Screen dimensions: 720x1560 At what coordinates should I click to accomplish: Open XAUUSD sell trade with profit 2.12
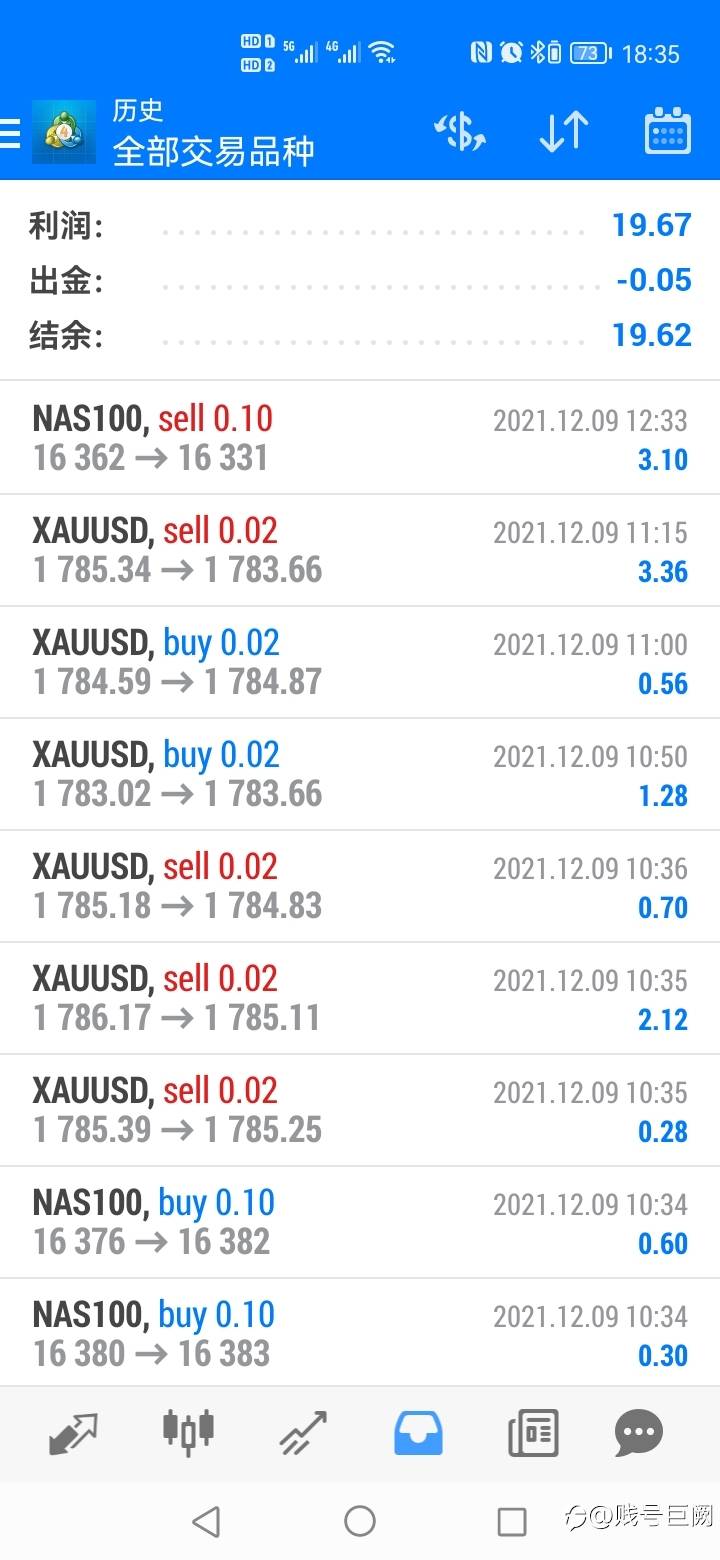pos(360,998)
